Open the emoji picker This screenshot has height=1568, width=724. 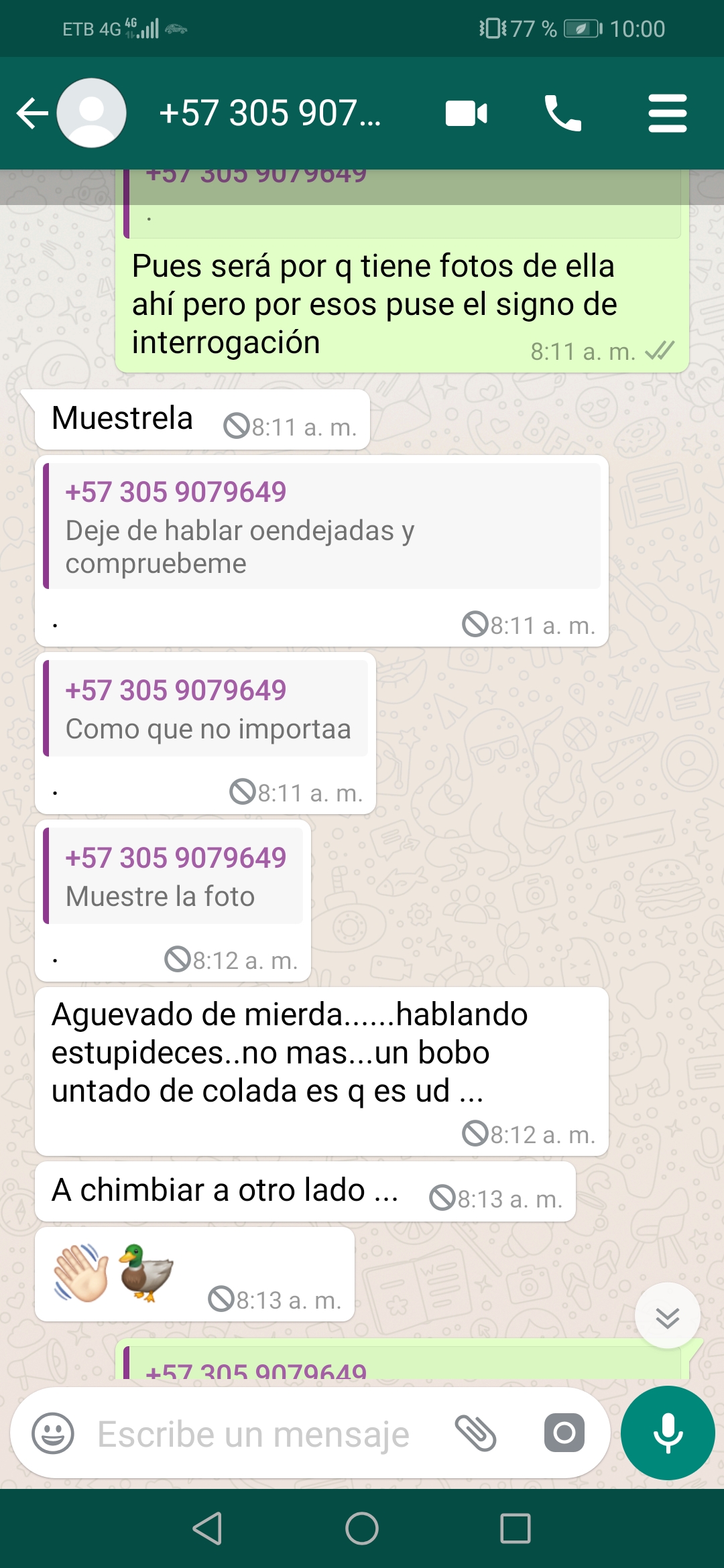(53, 1433)
